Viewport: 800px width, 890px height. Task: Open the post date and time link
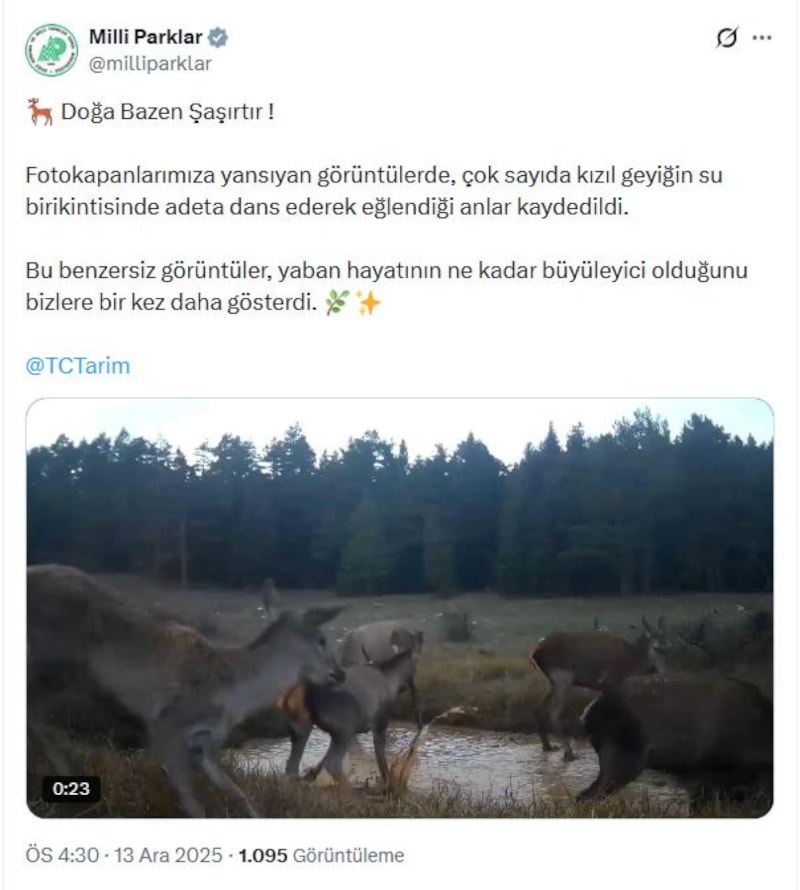[124, 856]
